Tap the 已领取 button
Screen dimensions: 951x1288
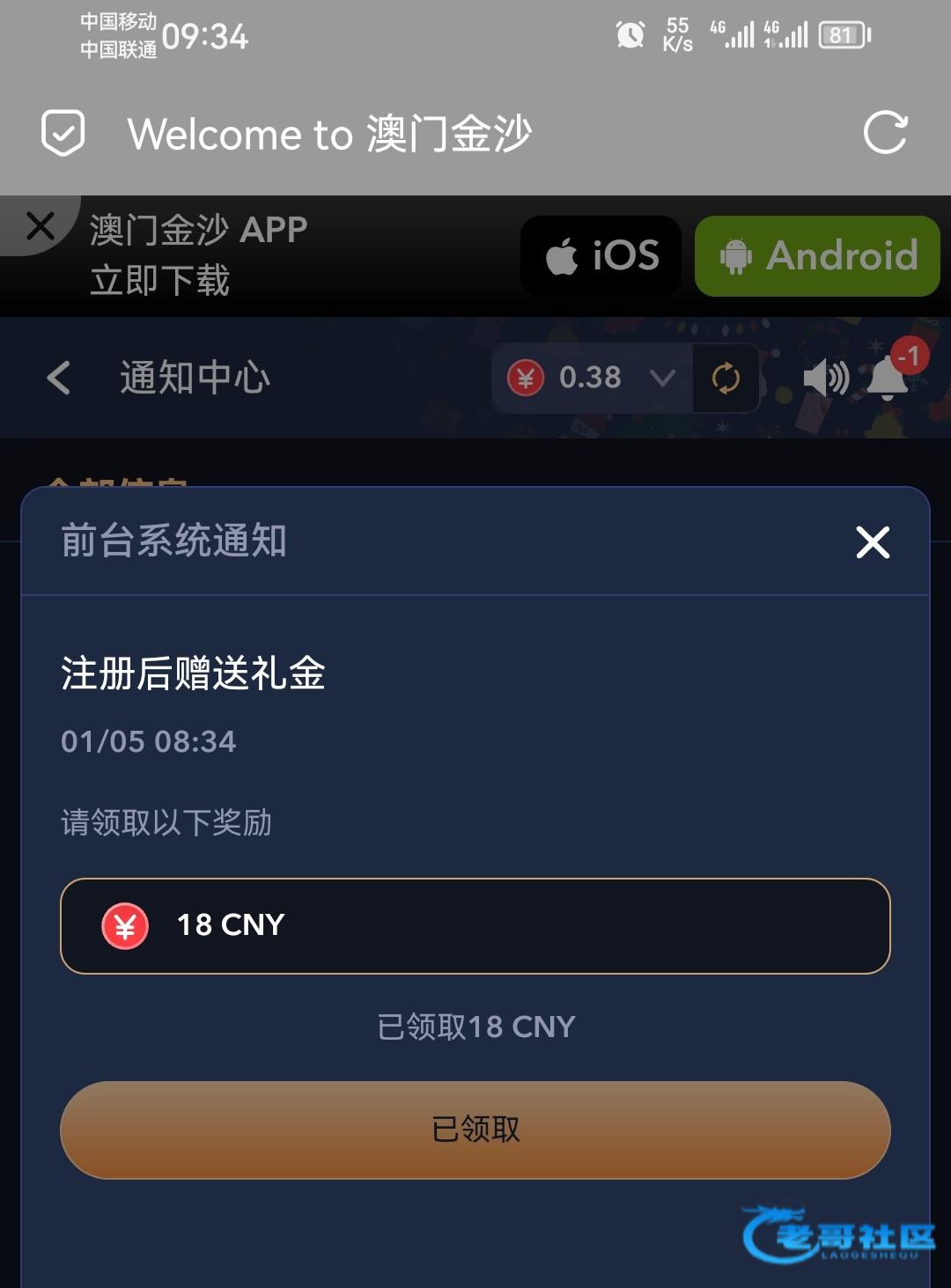(475, 1130)
